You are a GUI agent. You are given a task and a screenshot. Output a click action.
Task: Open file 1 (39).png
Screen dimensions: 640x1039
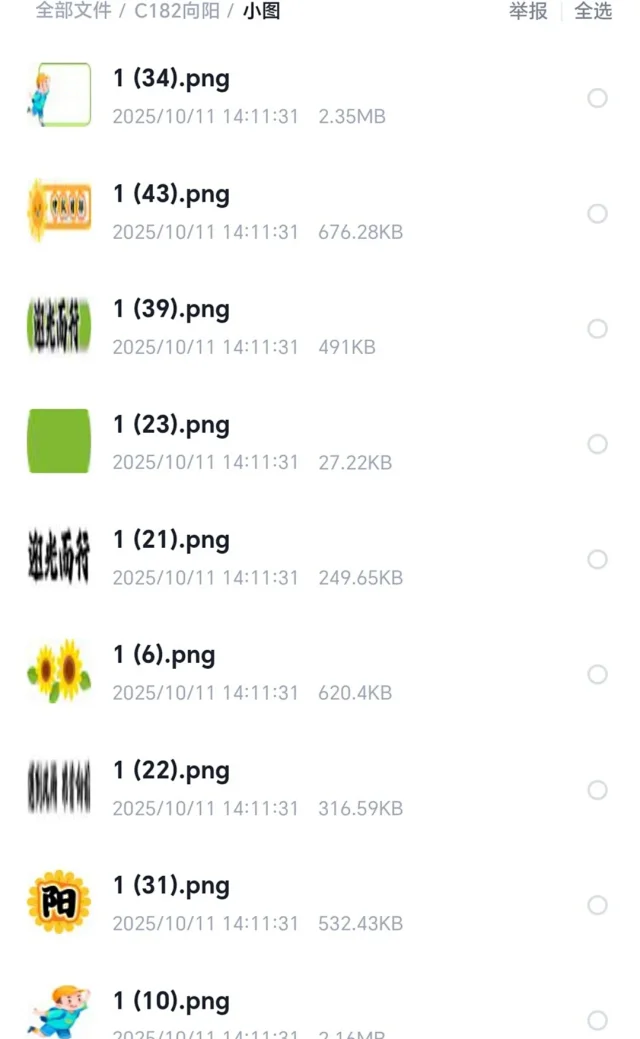click(x=171, y=310)
